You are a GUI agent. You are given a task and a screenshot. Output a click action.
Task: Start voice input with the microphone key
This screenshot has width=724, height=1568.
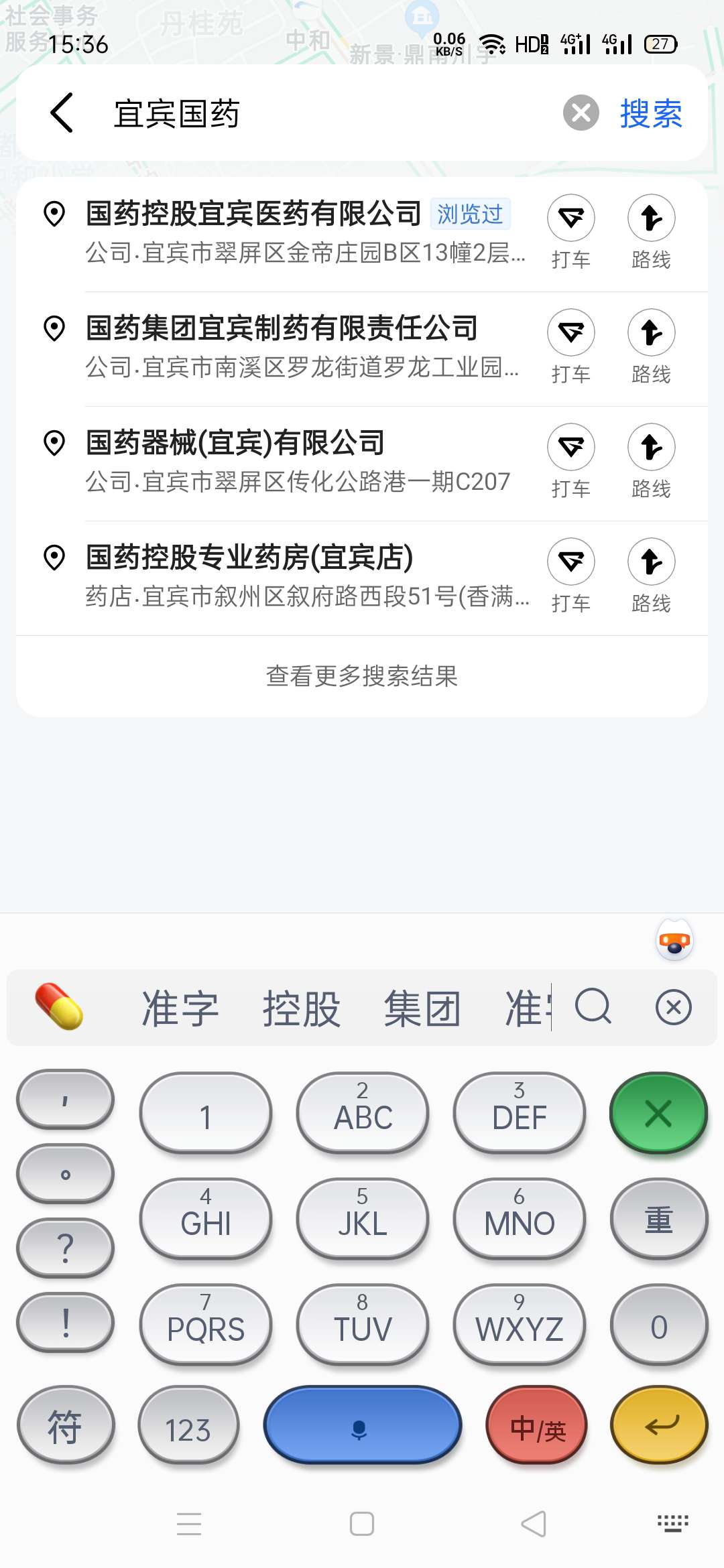[362, 1425]
